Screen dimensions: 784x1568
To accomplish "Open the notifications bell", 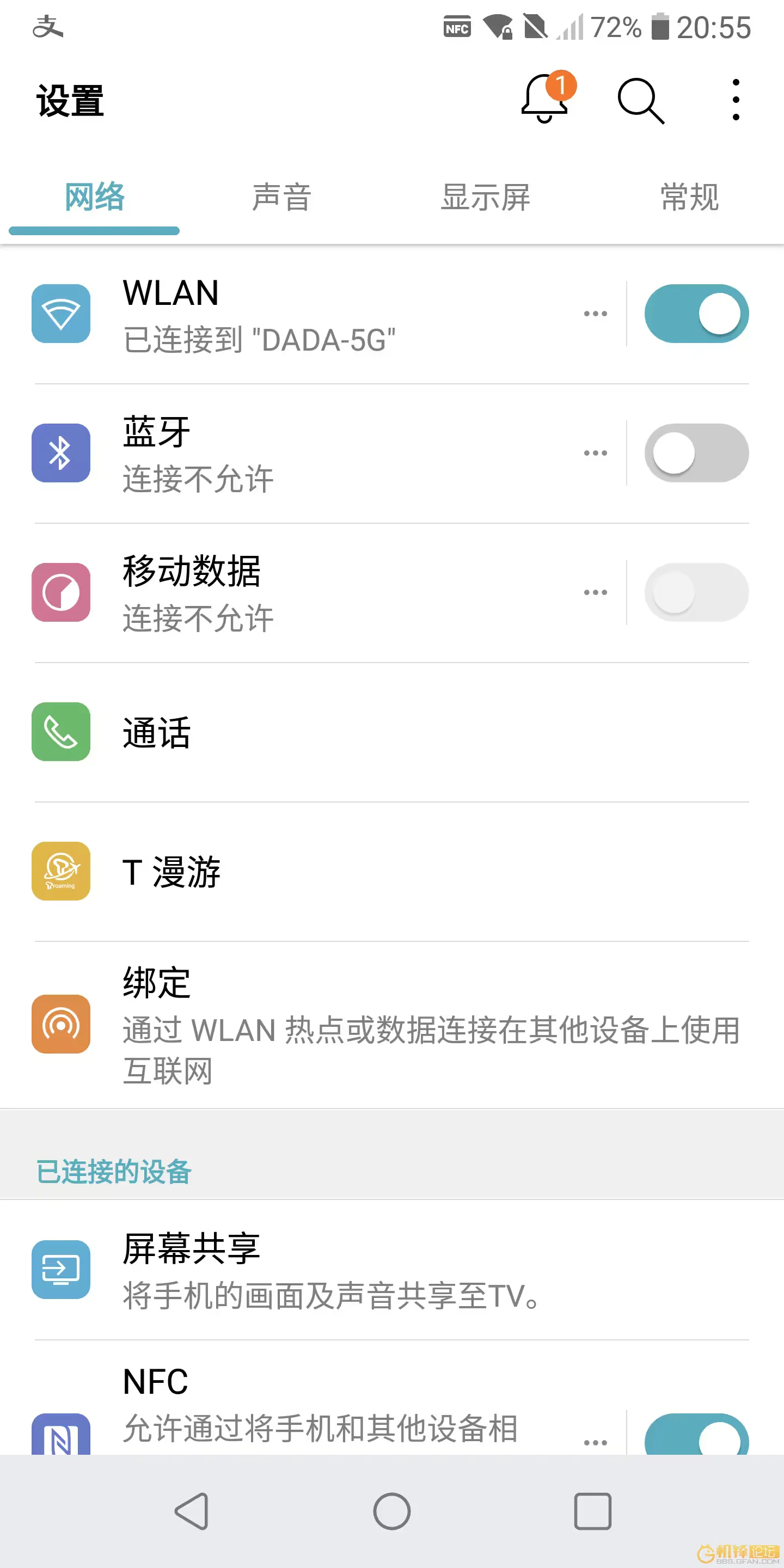I will coord(545,99).
